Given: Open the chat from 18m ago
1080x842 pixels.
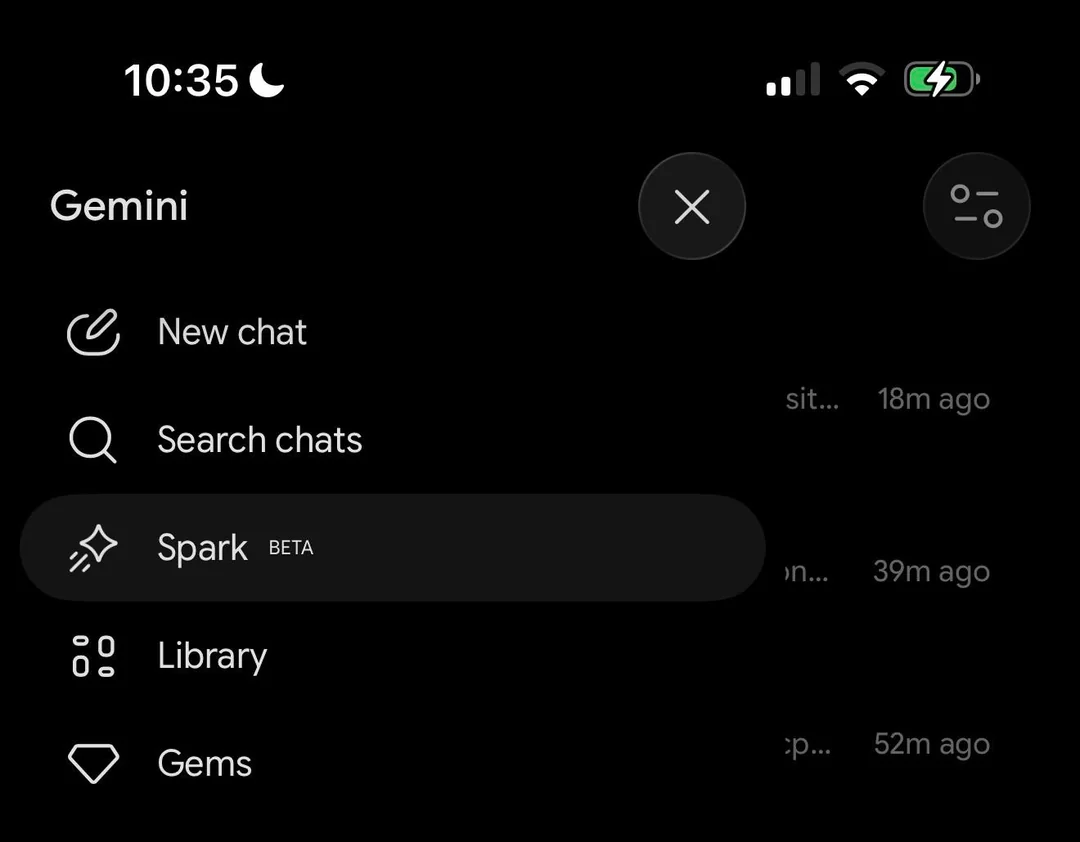Looking at the screenshot, I should pos(888,399).
